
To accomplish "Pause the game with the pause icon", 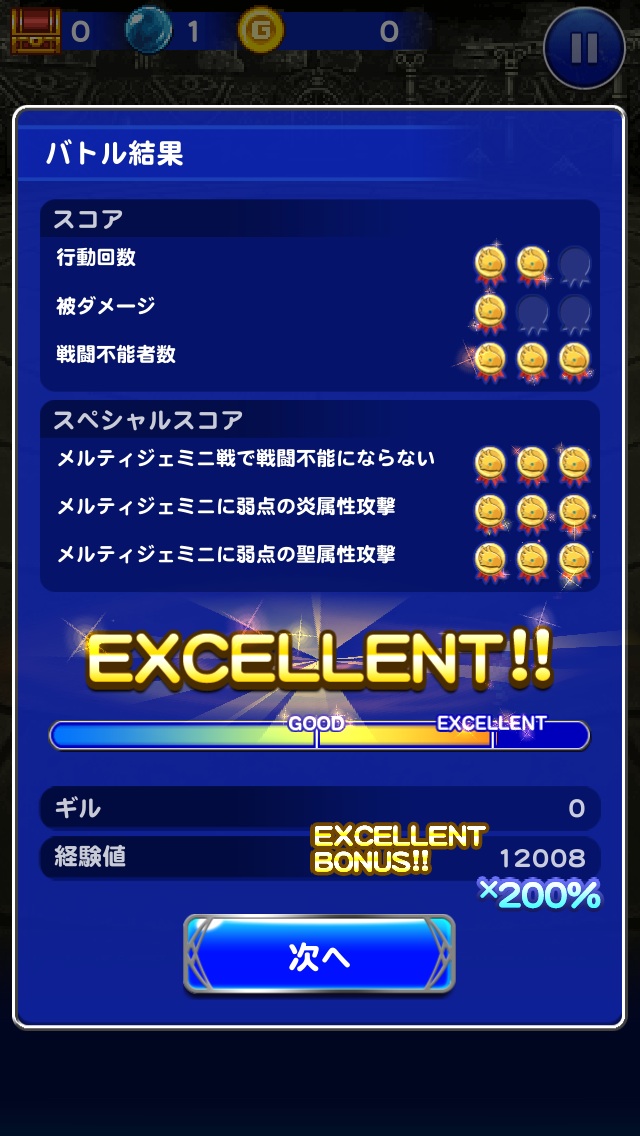I will [584, 47].
